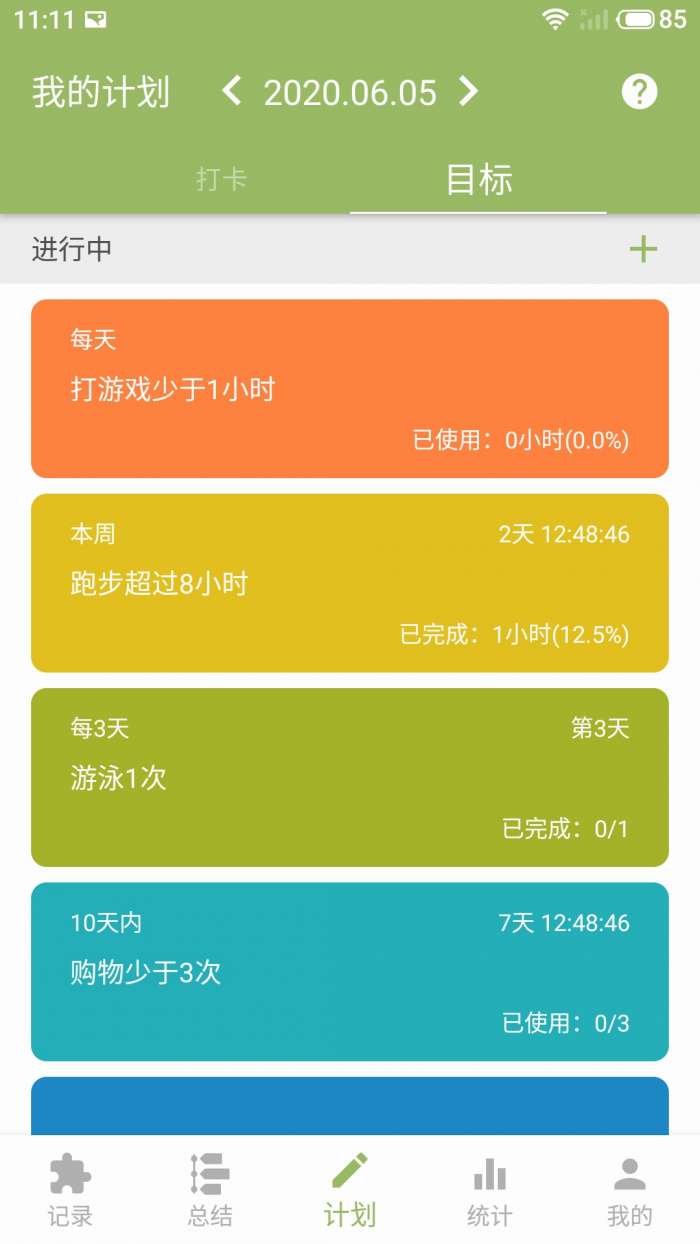Tap the date 2020.06.05
The width and height of the screenshot is (700, 1244).
coord(350,93)
